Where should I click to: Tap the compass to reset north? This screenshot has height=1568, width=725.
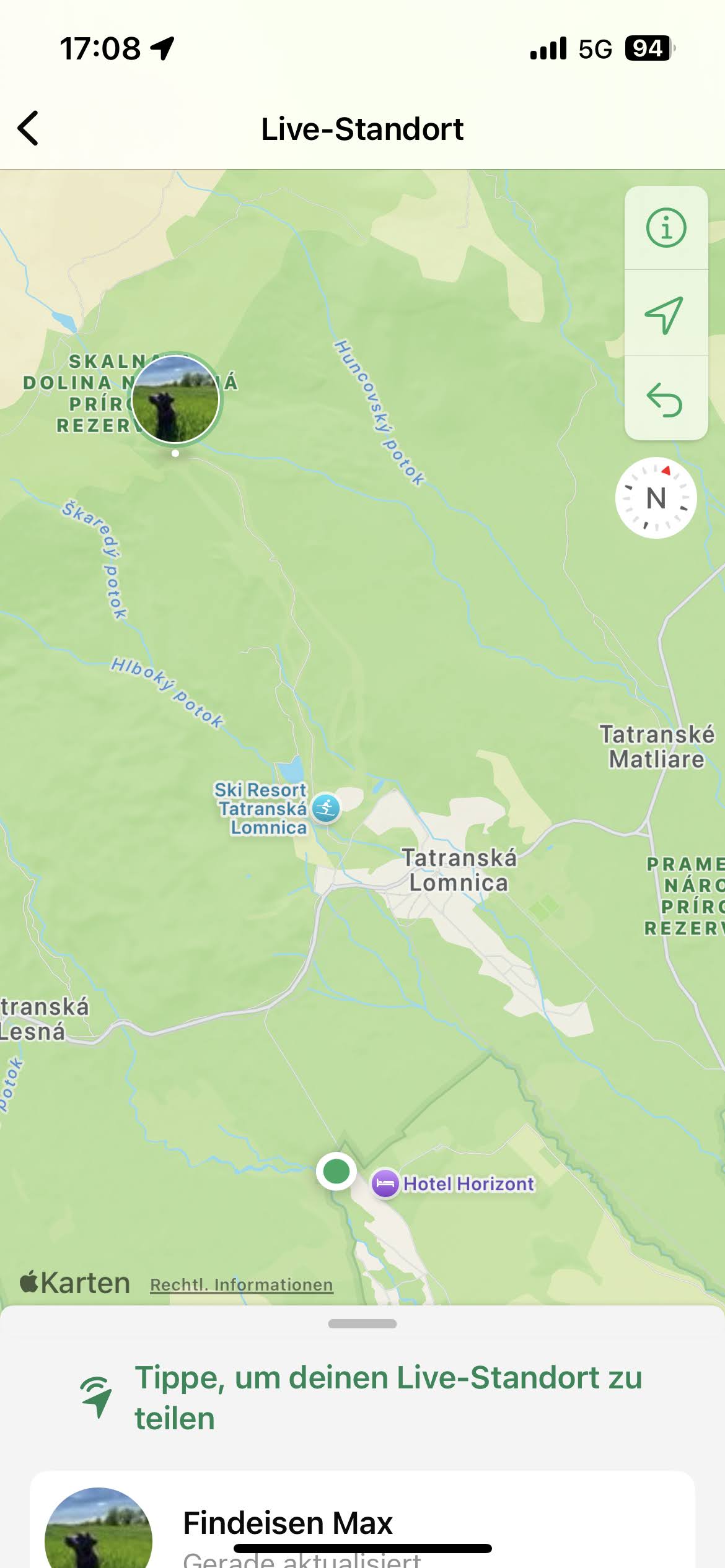(656, 498)
